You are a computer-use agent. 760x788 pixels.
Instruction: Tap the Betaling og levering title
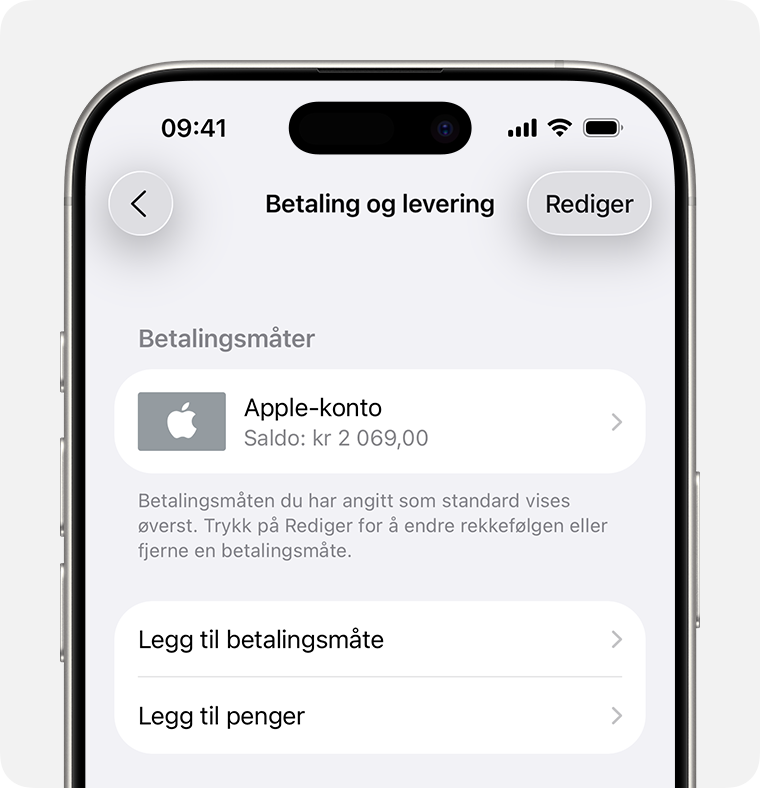tap(380, 203)
